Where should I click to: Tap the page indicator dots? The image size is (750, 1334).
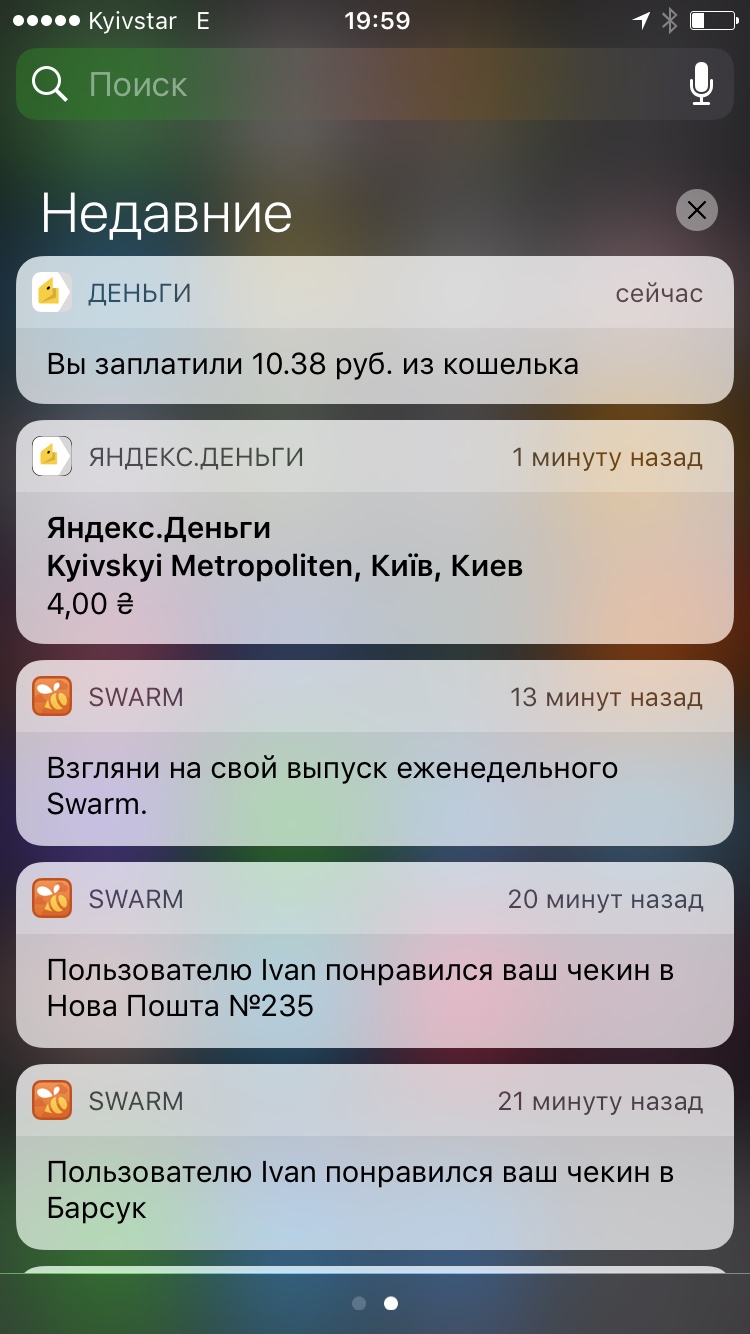(375, 1303)
